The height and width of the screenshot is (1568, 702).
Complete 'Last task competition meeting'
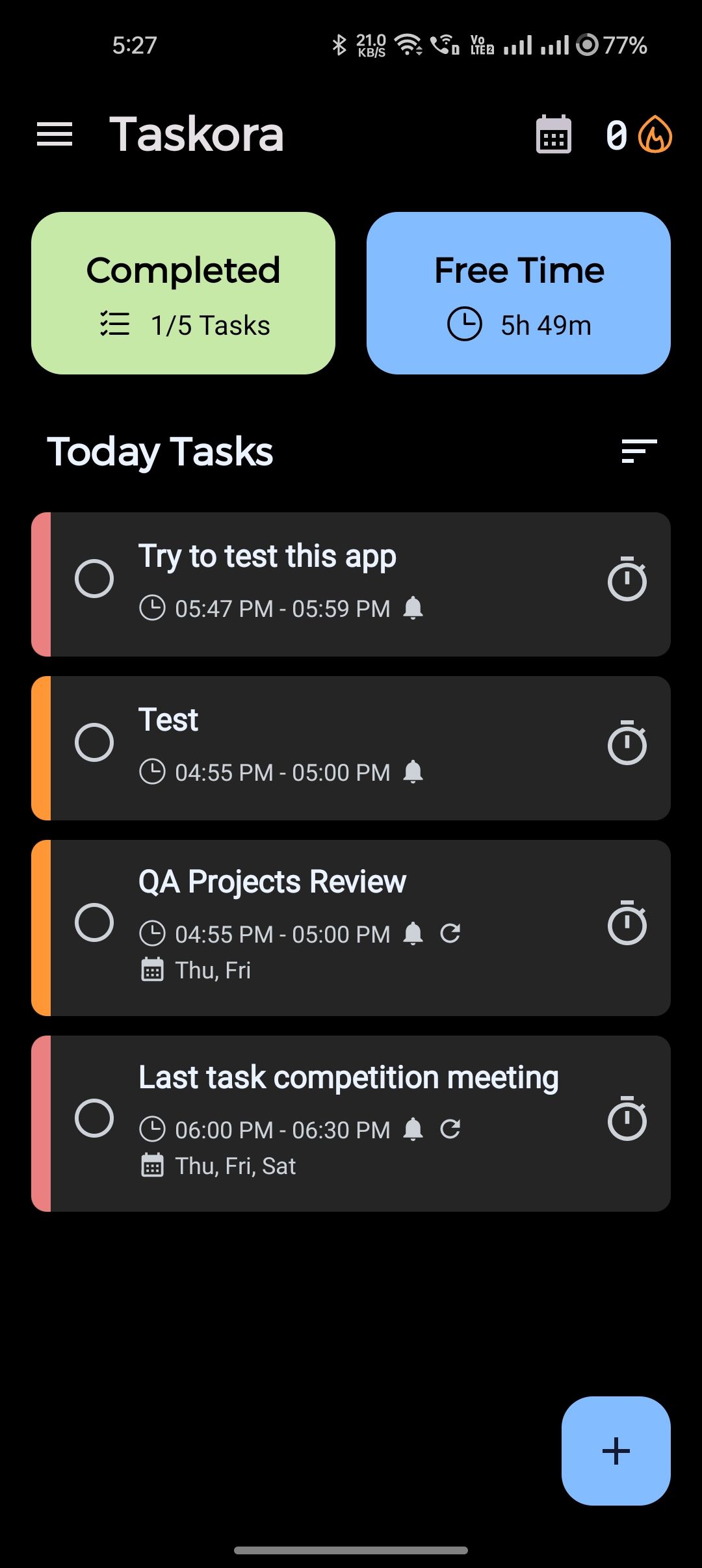[94, 1118]
